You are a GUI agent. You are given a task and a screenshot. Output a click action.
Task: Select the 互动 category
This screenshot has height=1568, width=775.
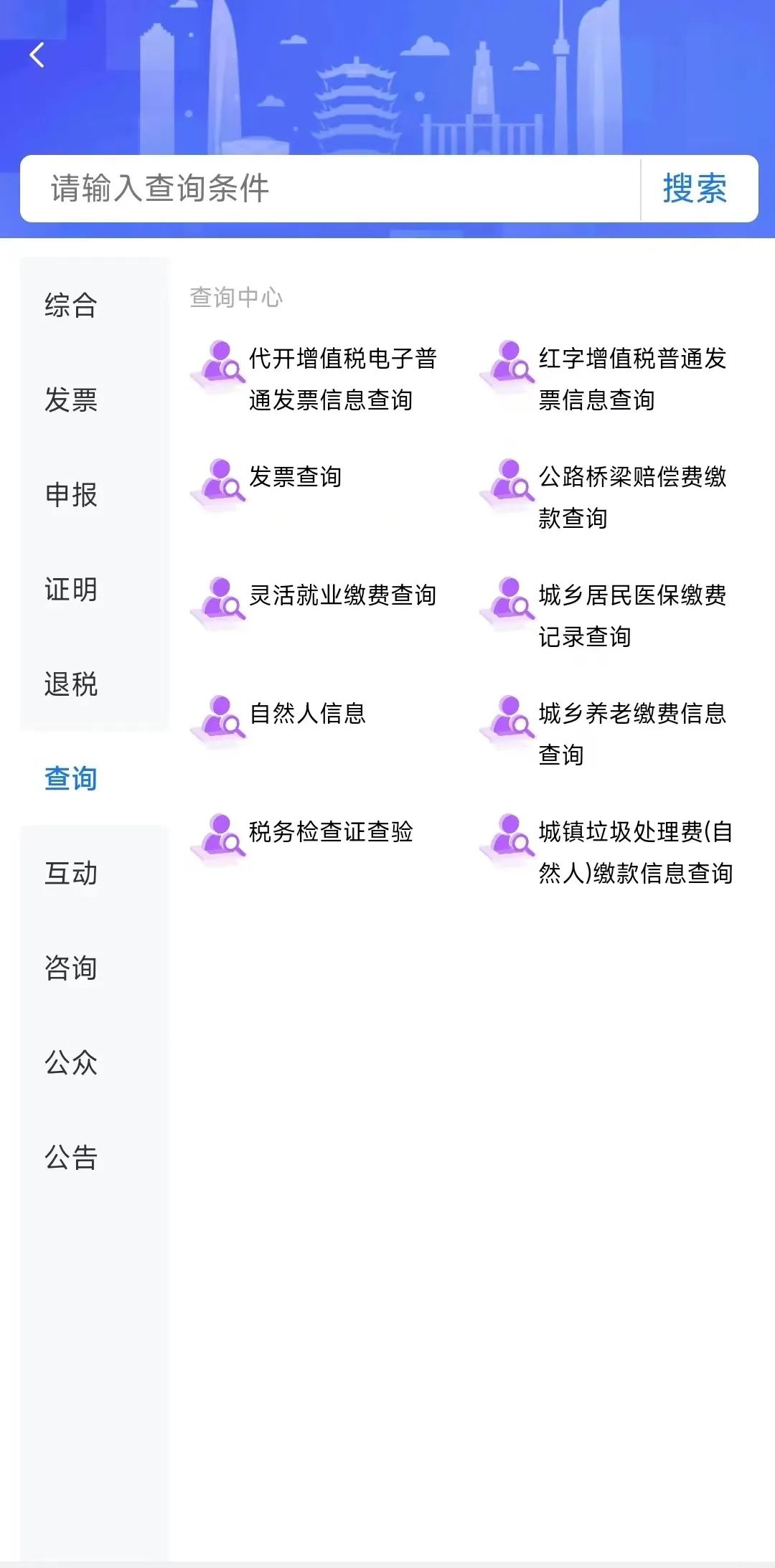point(71,873)
